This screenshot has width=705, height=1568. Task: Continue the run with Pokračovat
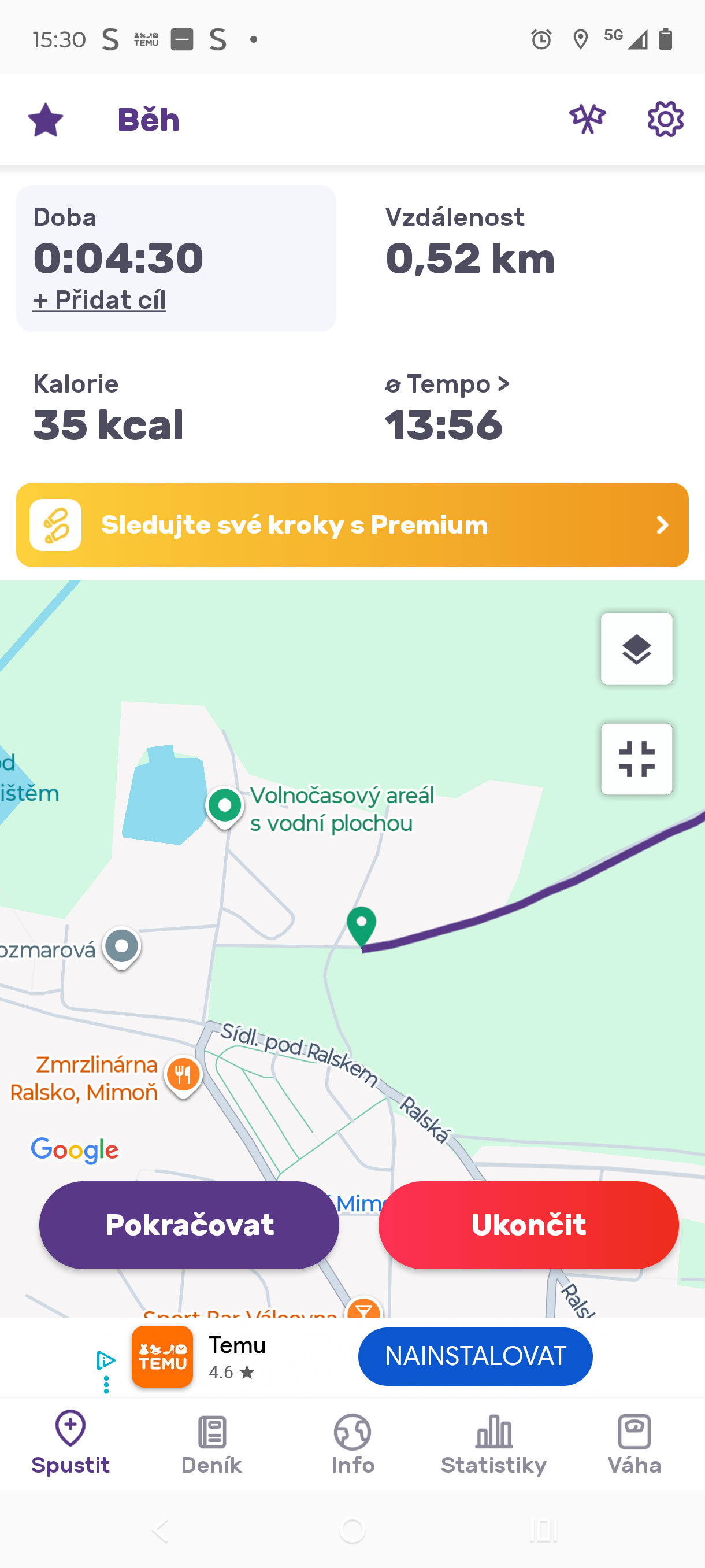pyautogui.click(x=189, y=1225)
